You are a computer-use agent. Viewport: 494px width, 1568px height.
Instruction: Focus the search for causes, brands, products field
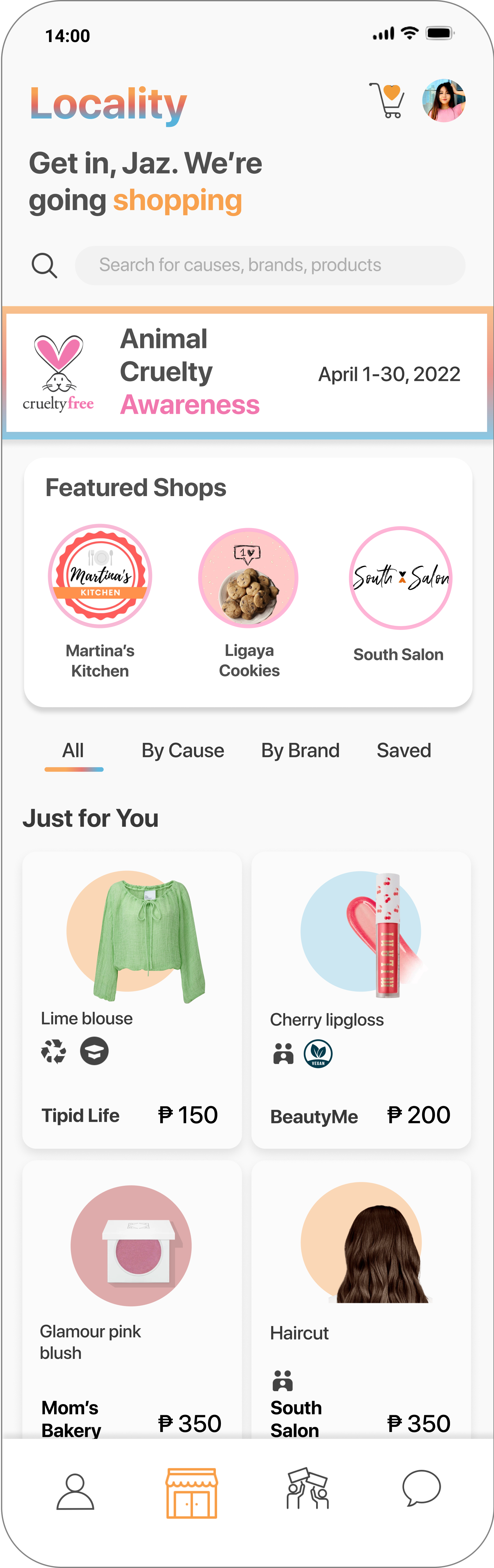tap(270, 265)
